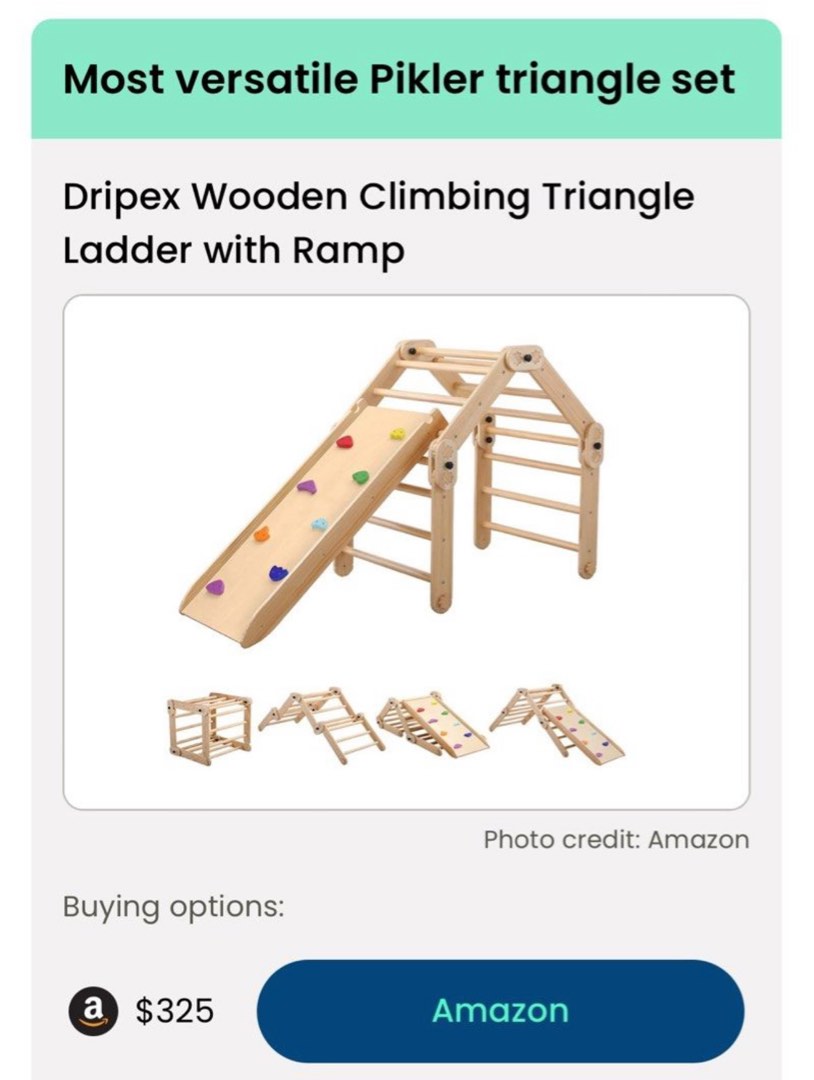
Task: Open the Dripex Wooden Climbing Triangle product title
Action: point(378,220)
